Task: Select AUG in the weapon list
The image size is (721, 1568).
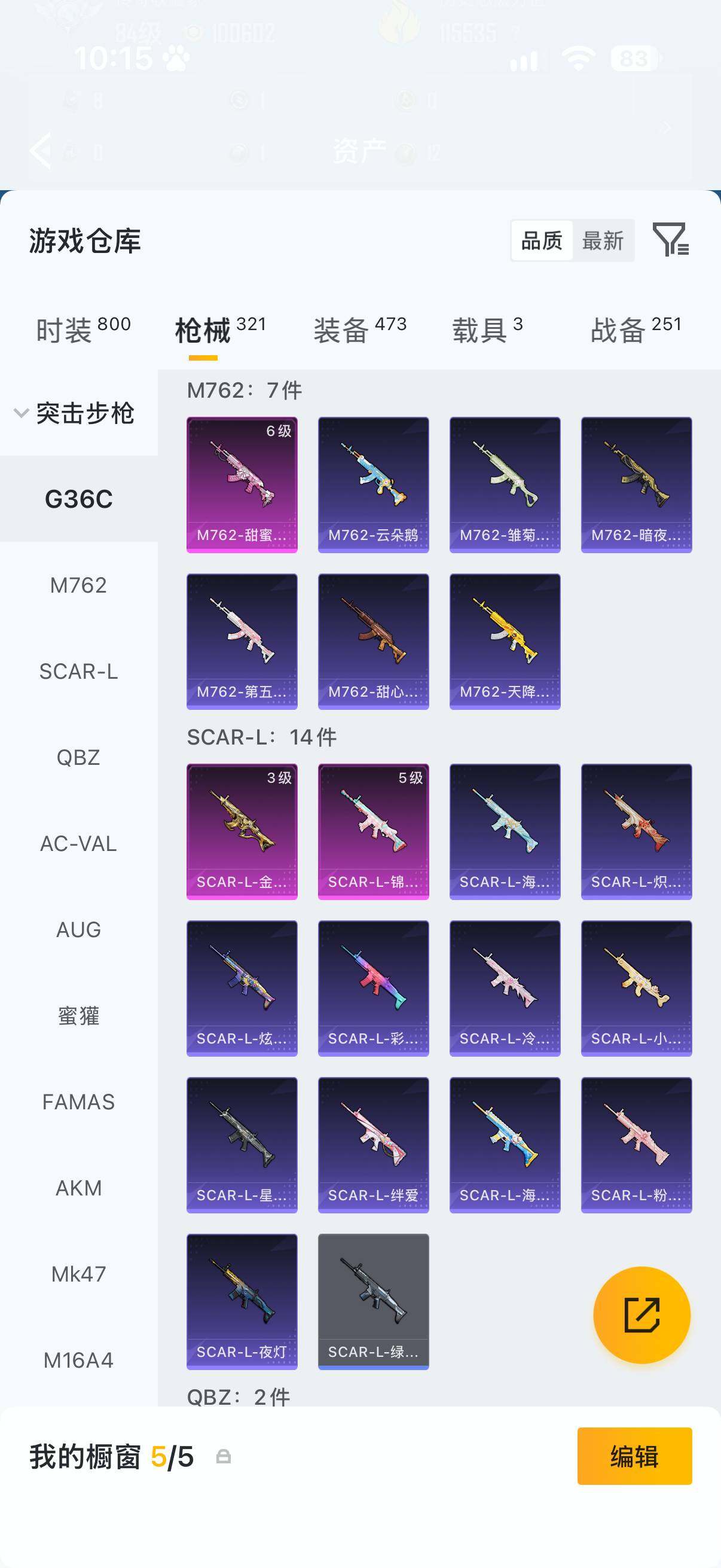Action: (x=78, y=929)
